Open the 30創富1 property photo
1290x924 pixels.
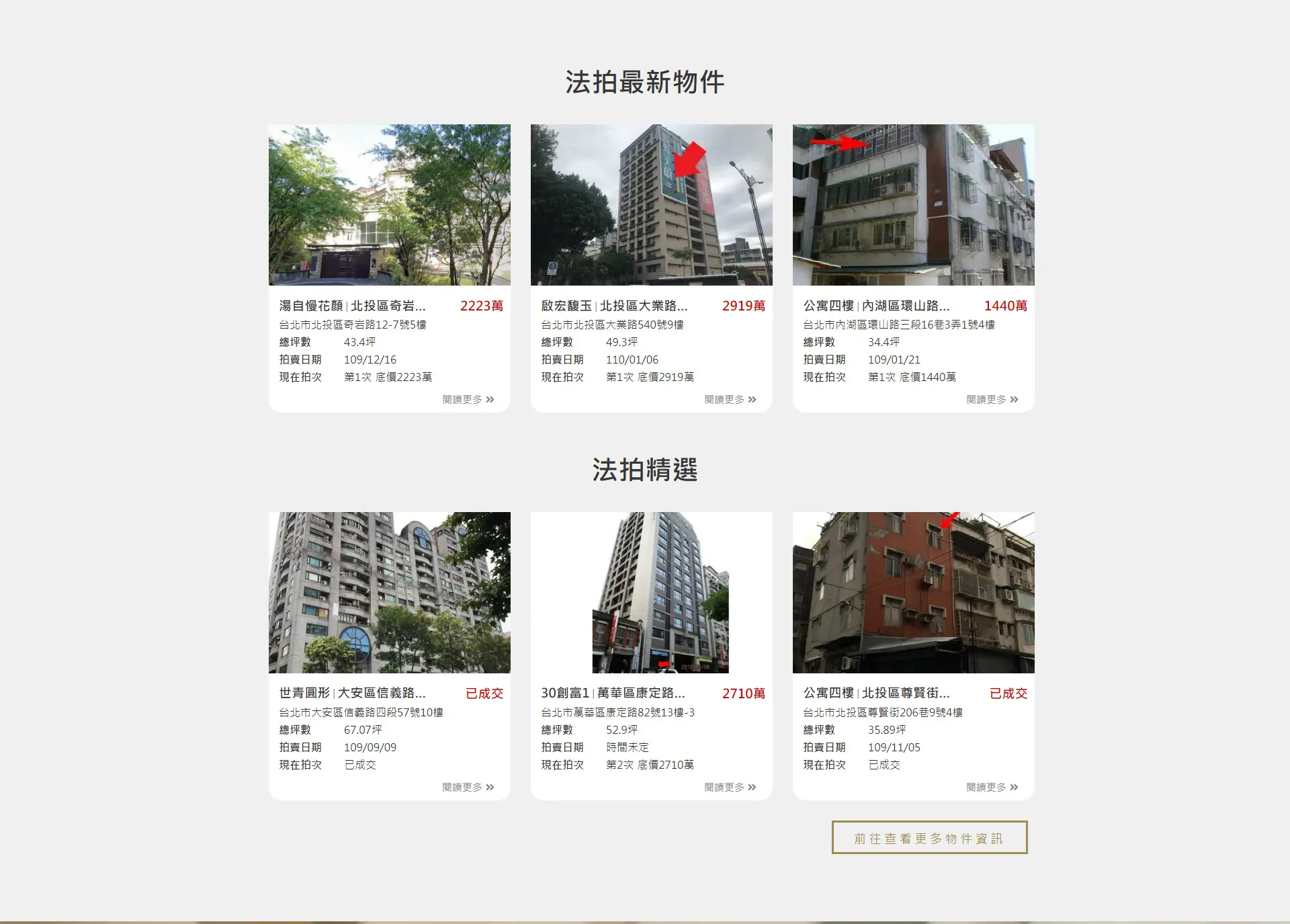point(651,592)
